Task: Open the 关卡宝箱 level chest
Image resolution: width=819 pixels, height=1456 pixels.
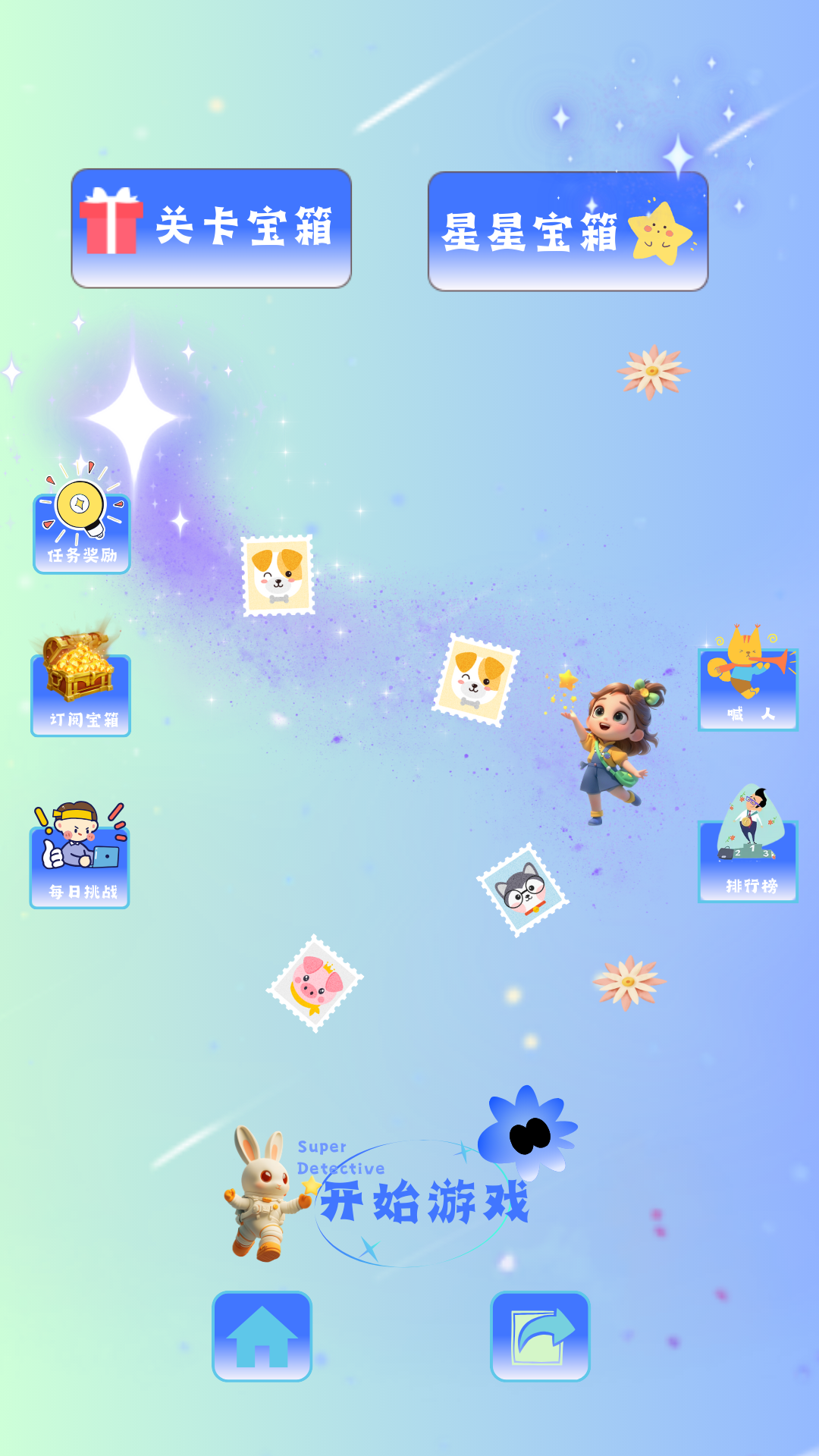Action: (211, 228)
